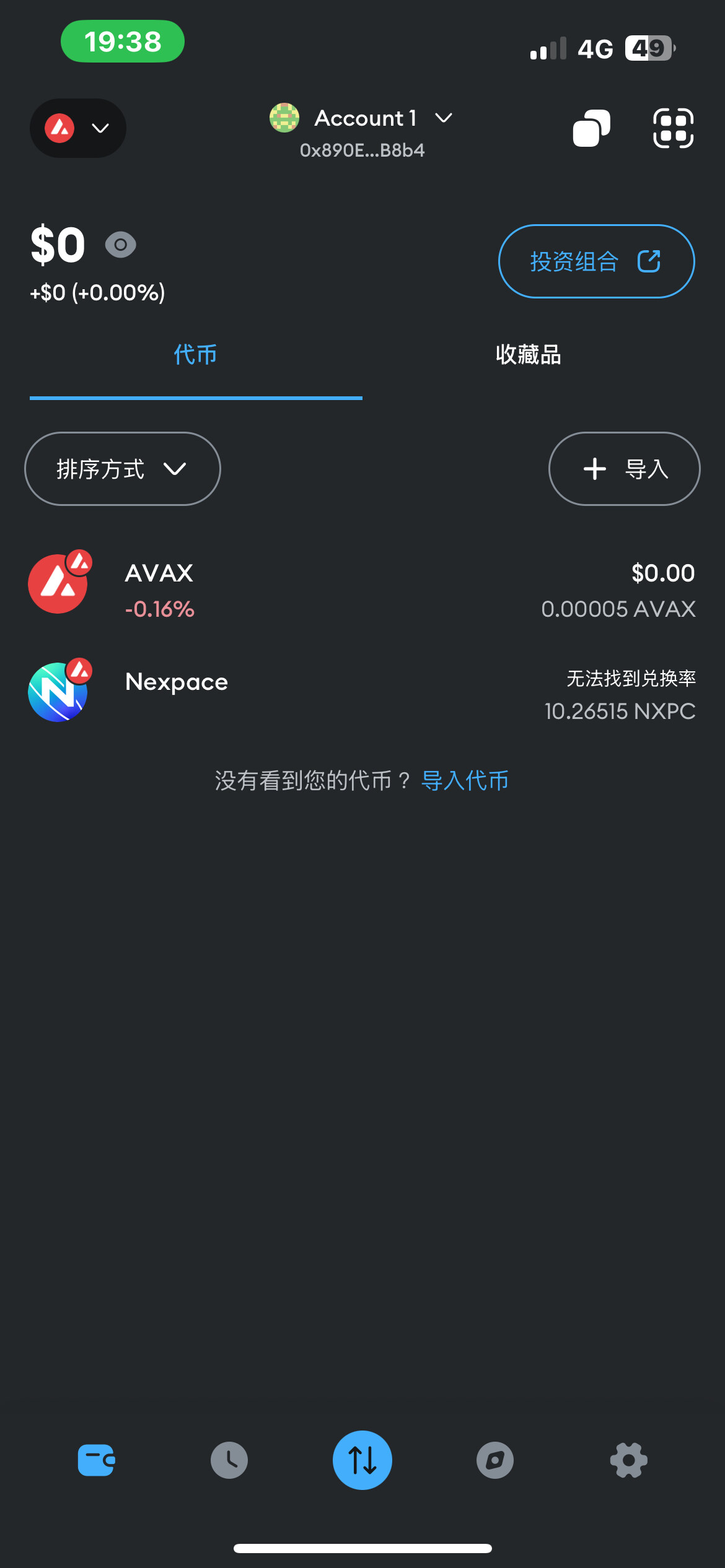
Task: Select the AVAX token logo
Action: click(59, 583)
